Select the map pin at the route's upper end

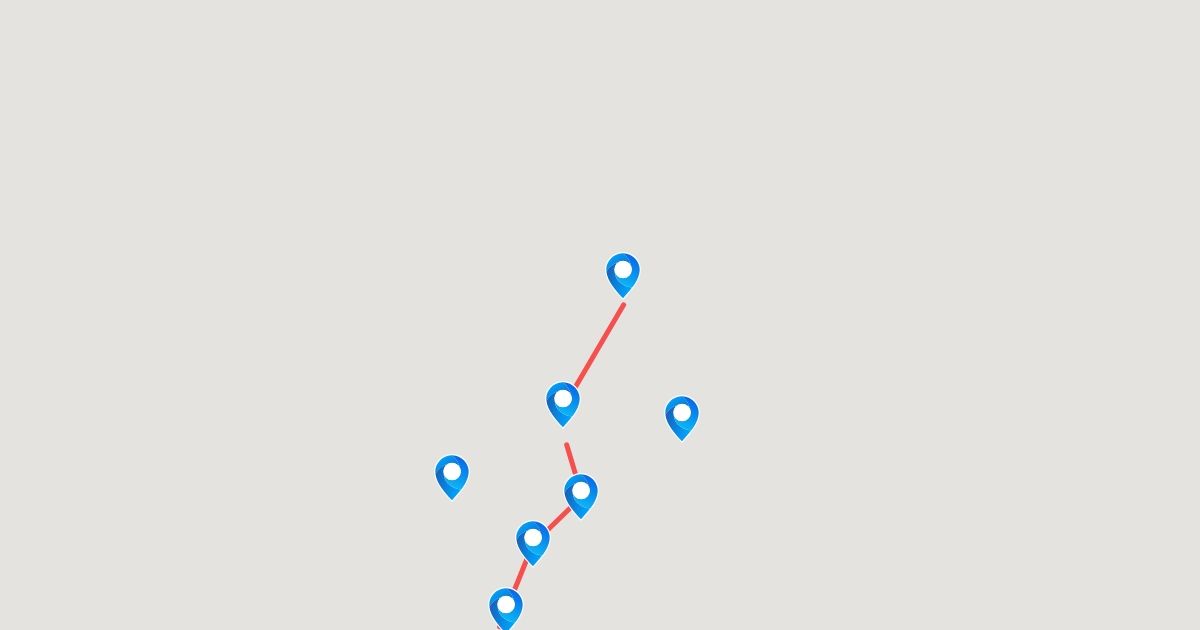click(622, 273)
